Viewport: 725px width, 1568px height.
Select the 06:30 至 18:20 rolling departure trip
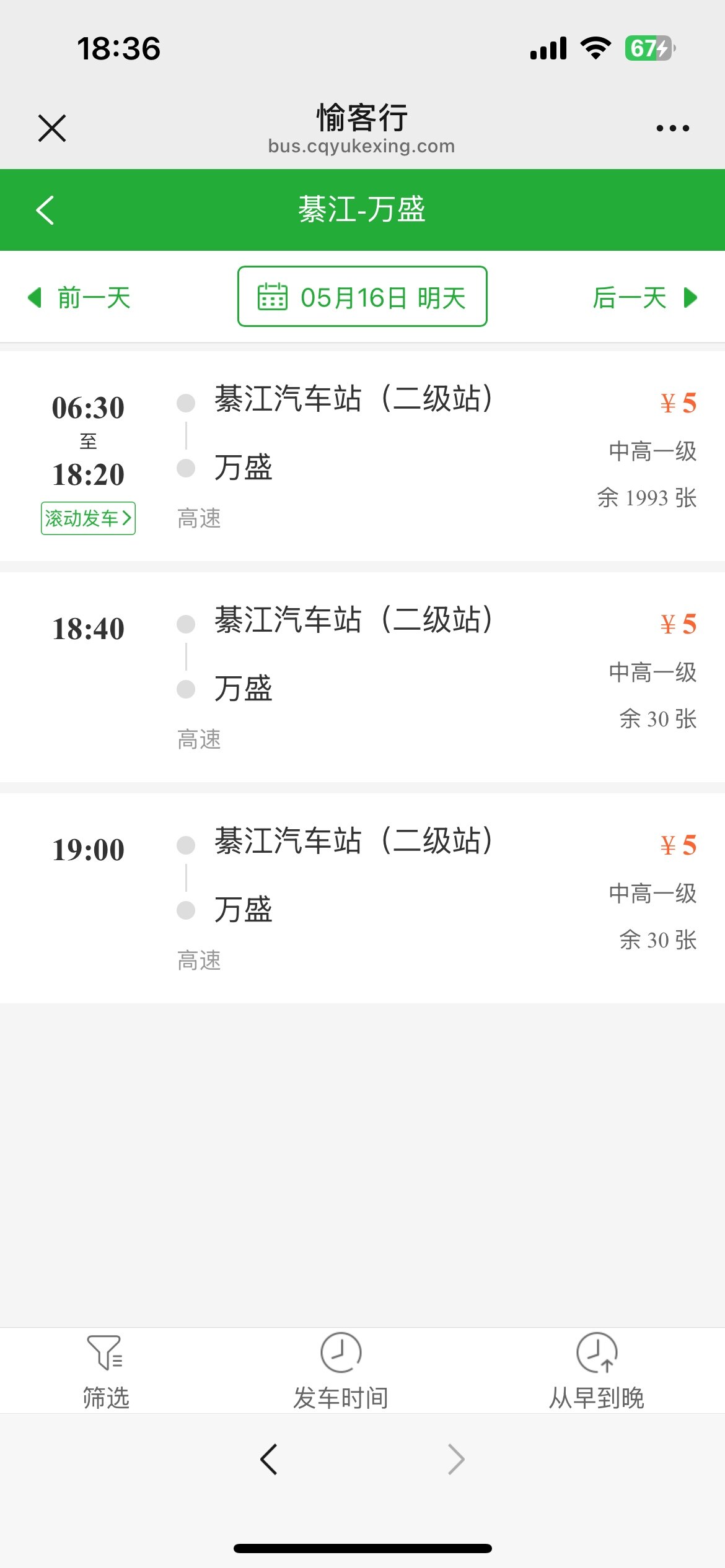pos(362,456)
